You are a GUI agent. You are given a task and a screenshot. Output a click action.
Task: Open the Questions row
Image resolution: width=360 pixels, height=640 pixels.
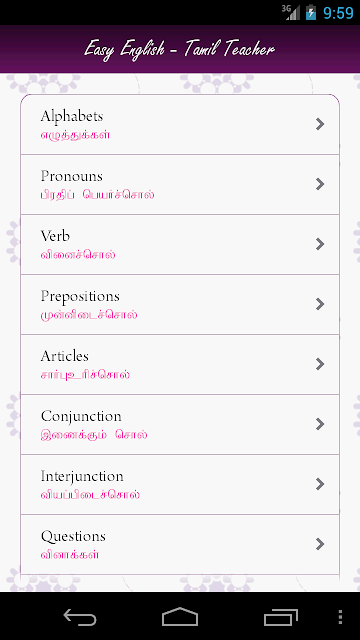180,544
